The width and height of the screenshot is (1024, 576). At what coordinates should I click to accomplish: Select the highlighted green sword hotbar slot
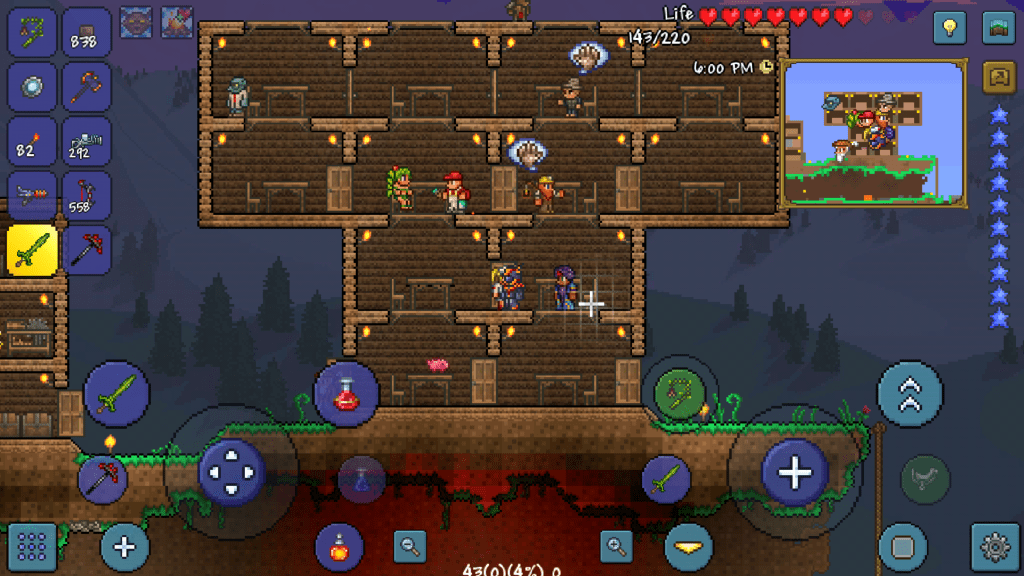tap(32, 250)
